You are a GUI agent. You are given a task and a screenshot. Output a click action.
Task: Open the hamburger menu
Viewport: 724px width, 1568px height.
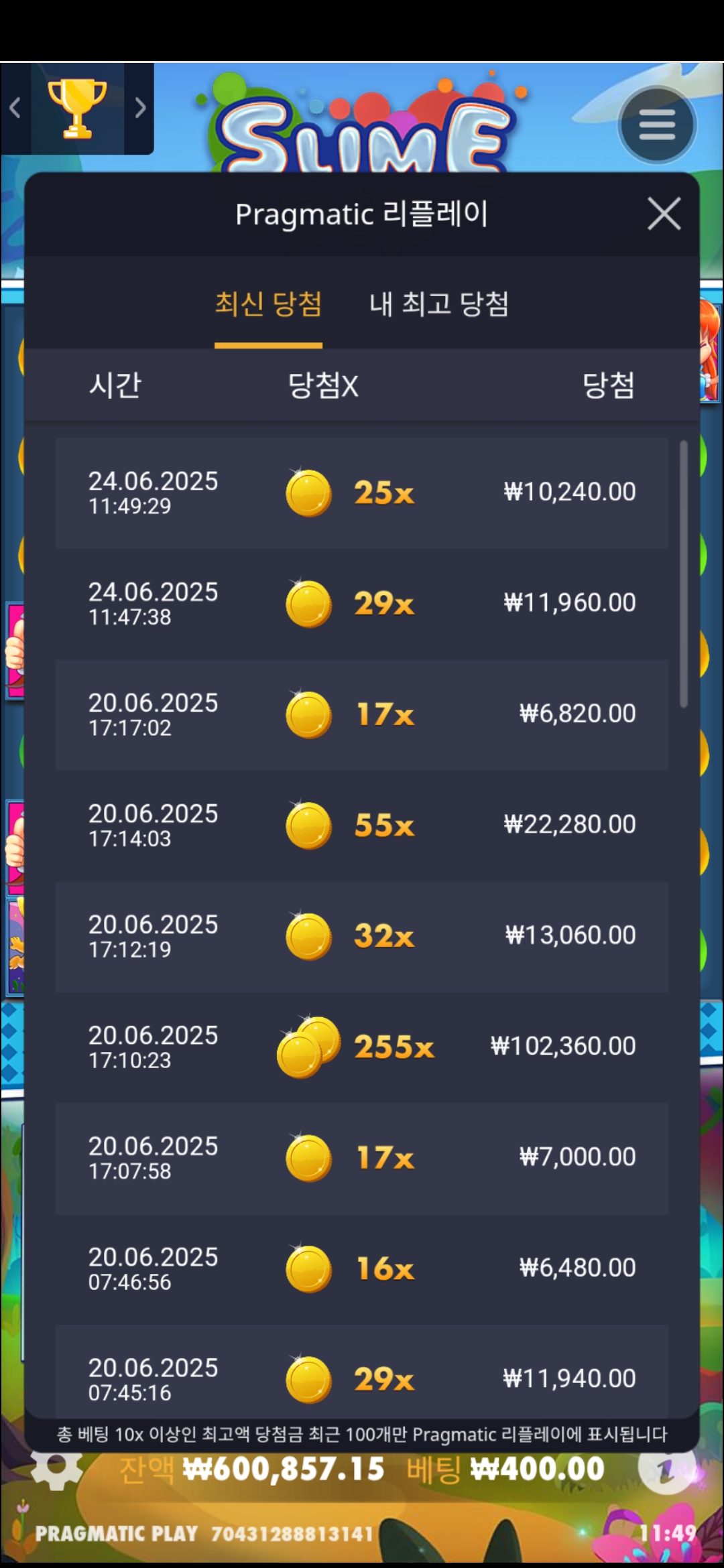[x=657, y=125]
